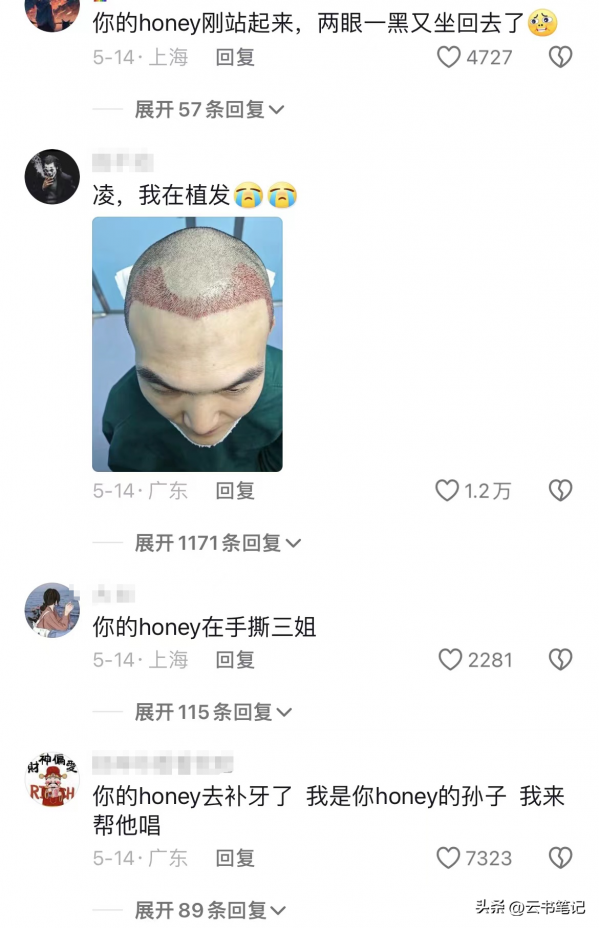This screenshot has height=928, width=600.
Task: Open the 财神 avatar profile
Action: point(52,781)
